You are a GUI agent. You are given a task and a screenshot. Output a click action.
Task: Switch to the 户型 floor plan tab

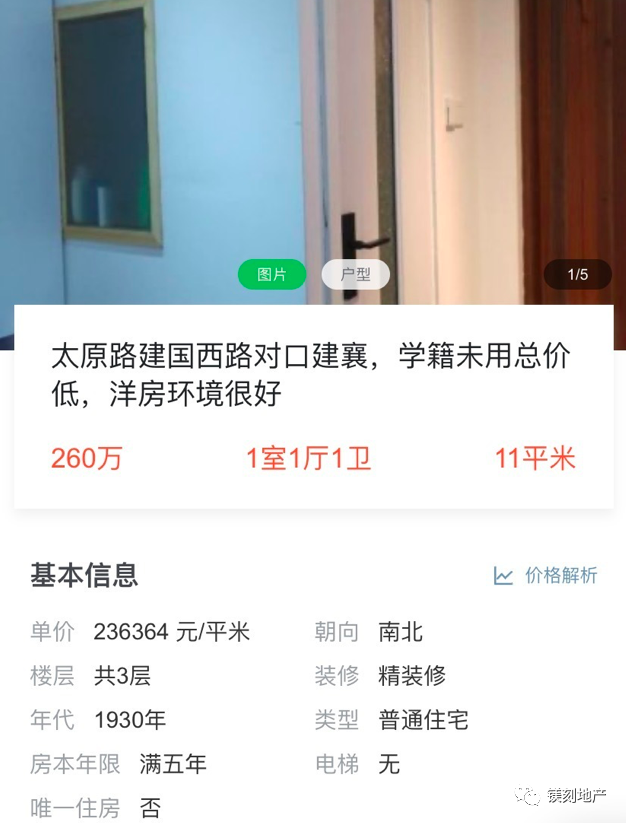tap(355, 274)
